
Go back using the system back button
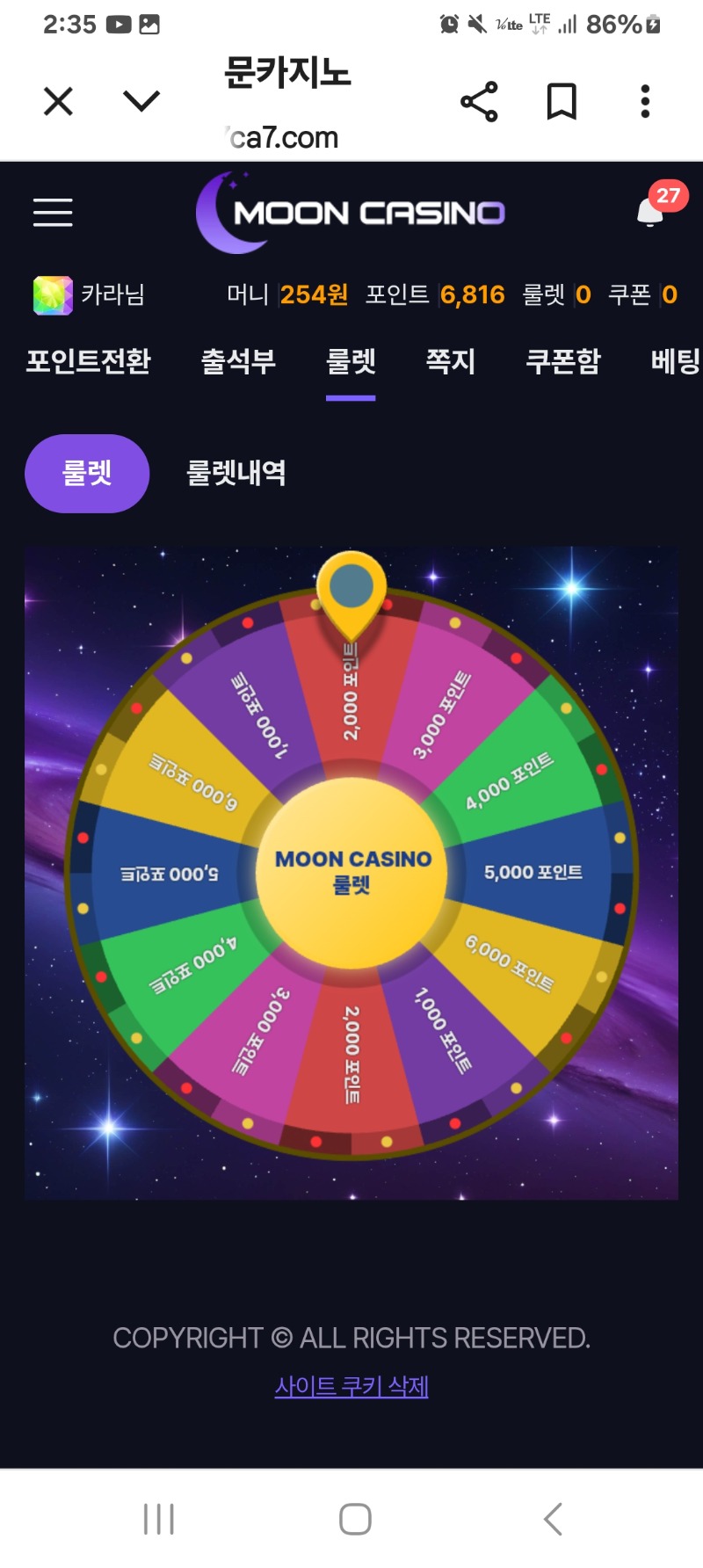click(552, 1519)
